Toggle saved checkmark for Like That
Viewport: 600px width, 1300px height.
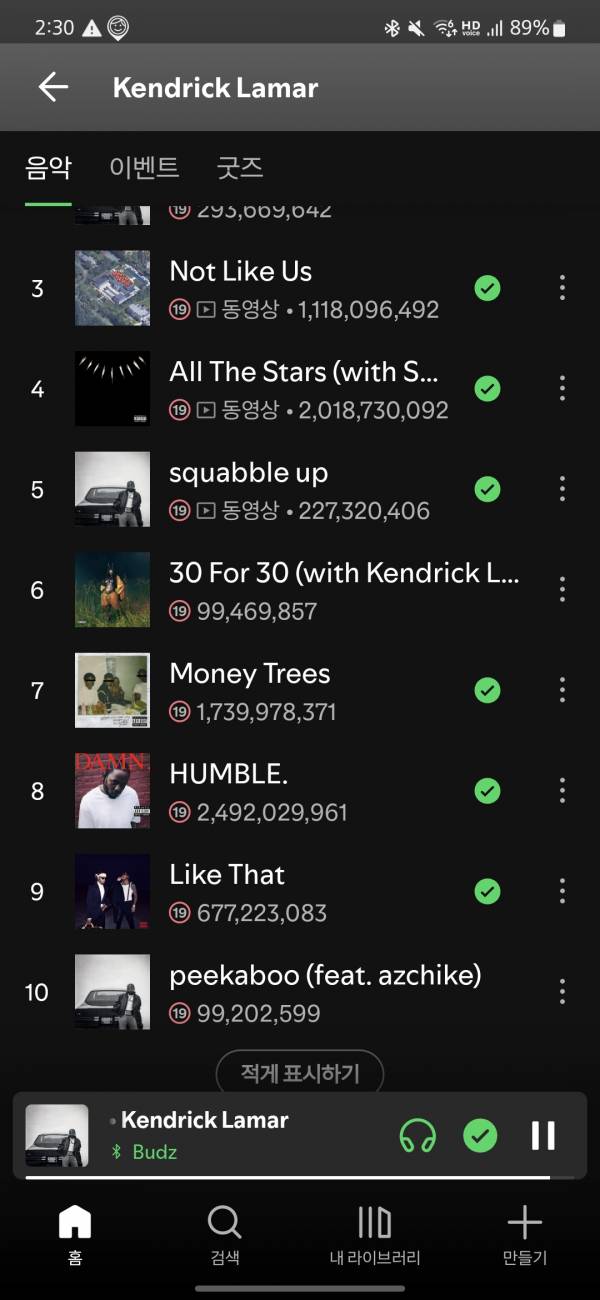tap(487, 891)
